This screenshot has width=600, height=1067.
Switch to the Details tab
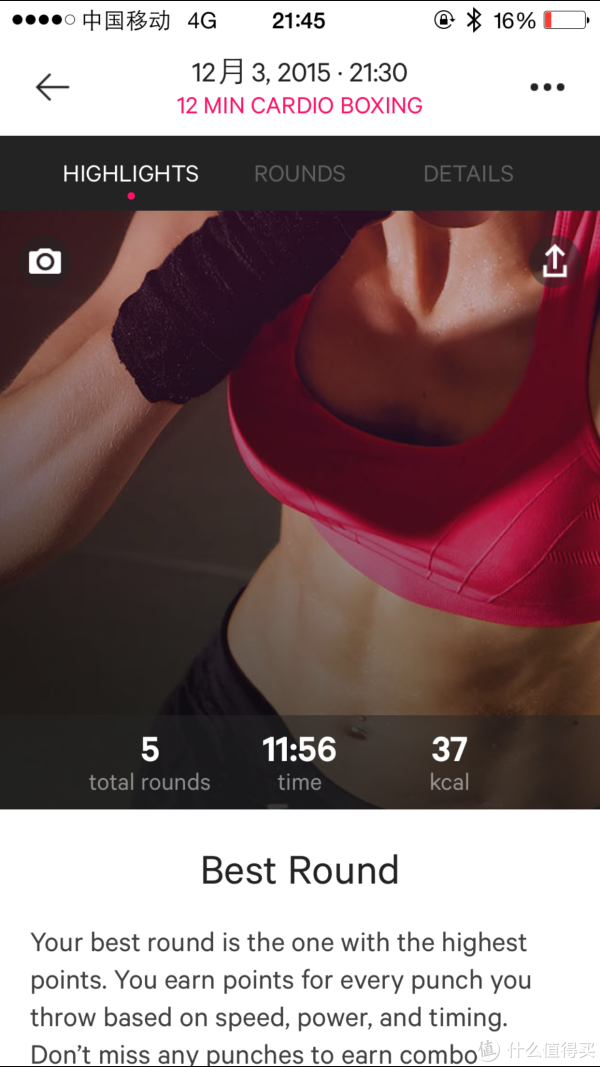[468, 173]
